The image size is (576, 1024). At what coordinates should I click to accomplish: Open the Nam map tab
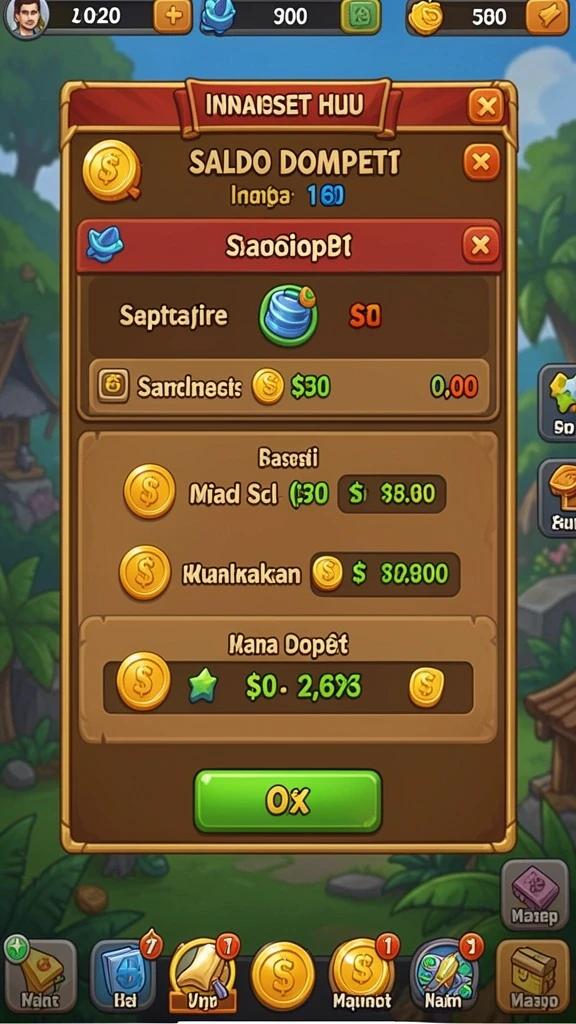445,975
